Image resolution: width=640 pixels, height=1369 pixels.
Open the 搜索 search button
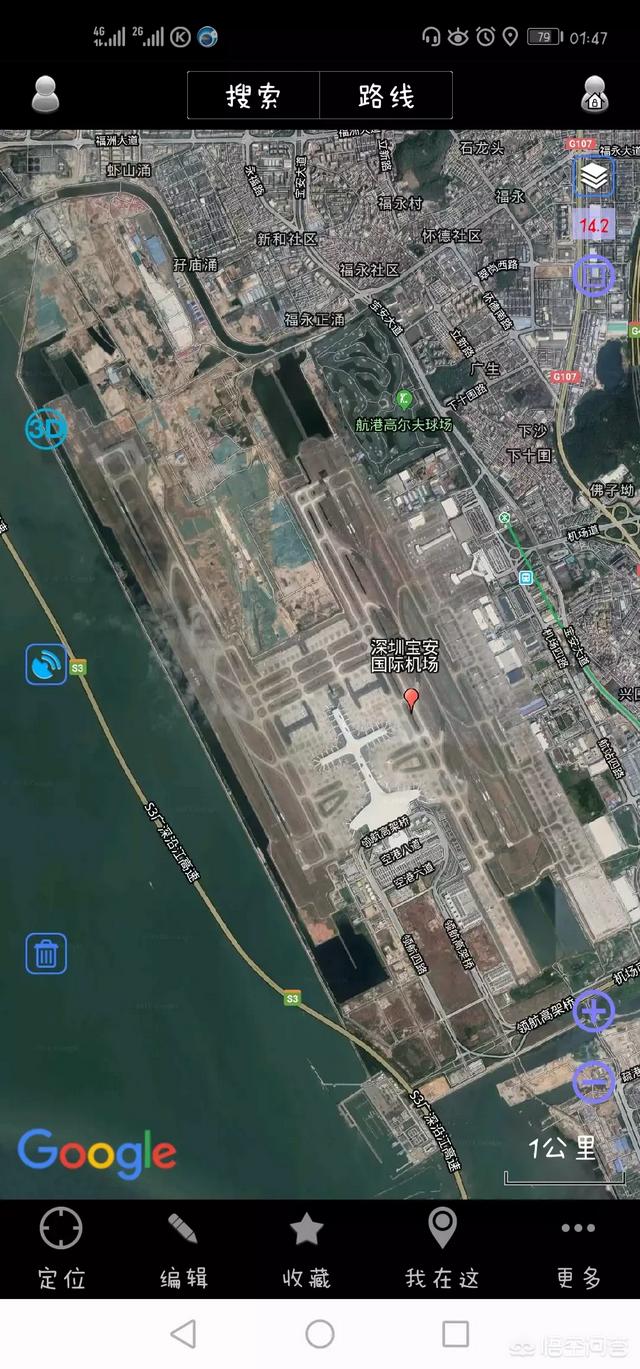(x=253, y=96)
